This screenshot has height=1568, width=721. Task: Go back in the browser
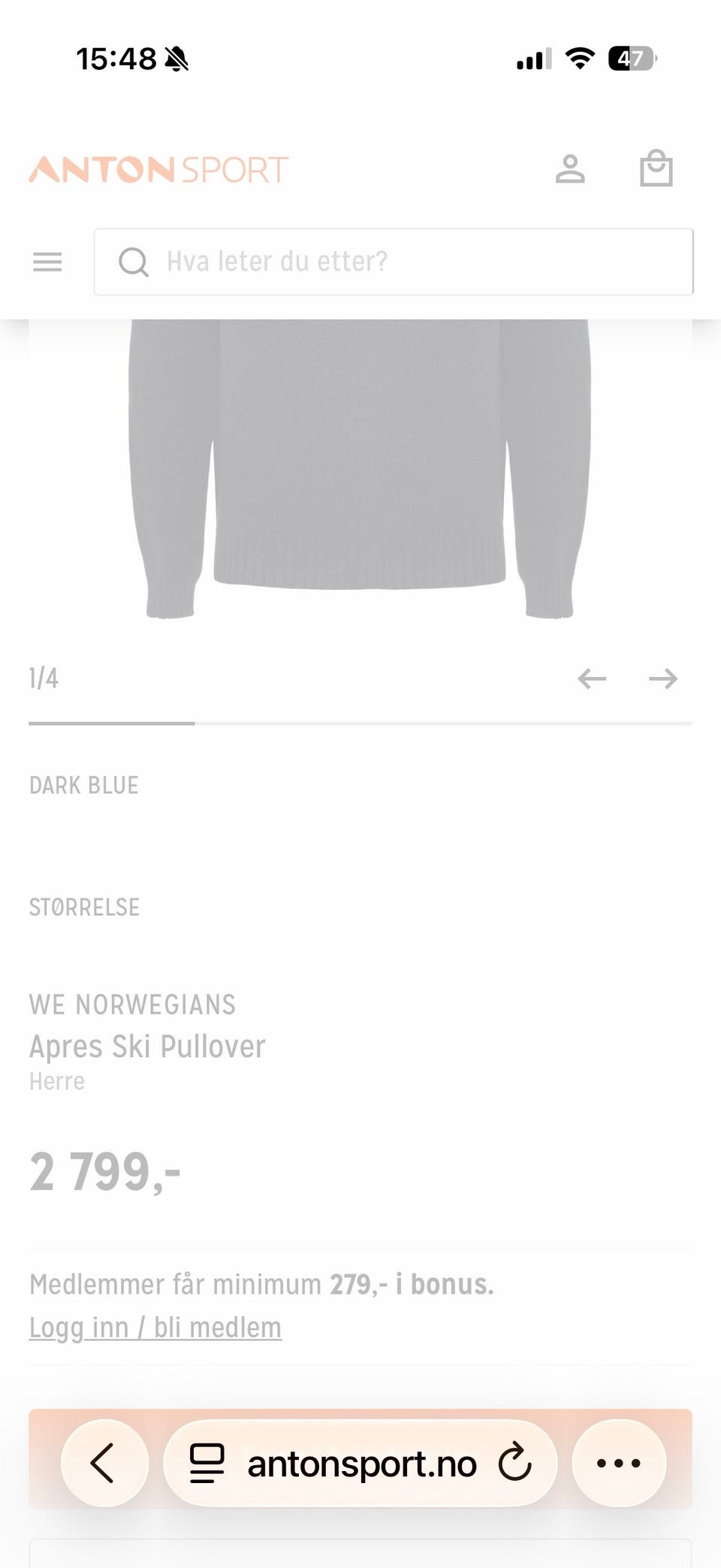coord(104,1463)
